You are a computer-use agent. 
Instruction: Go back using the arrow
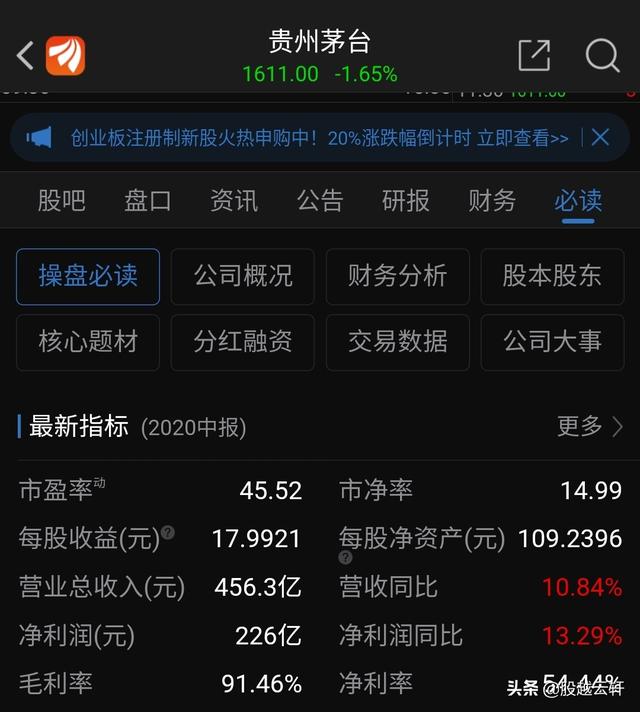click(26, 56)
